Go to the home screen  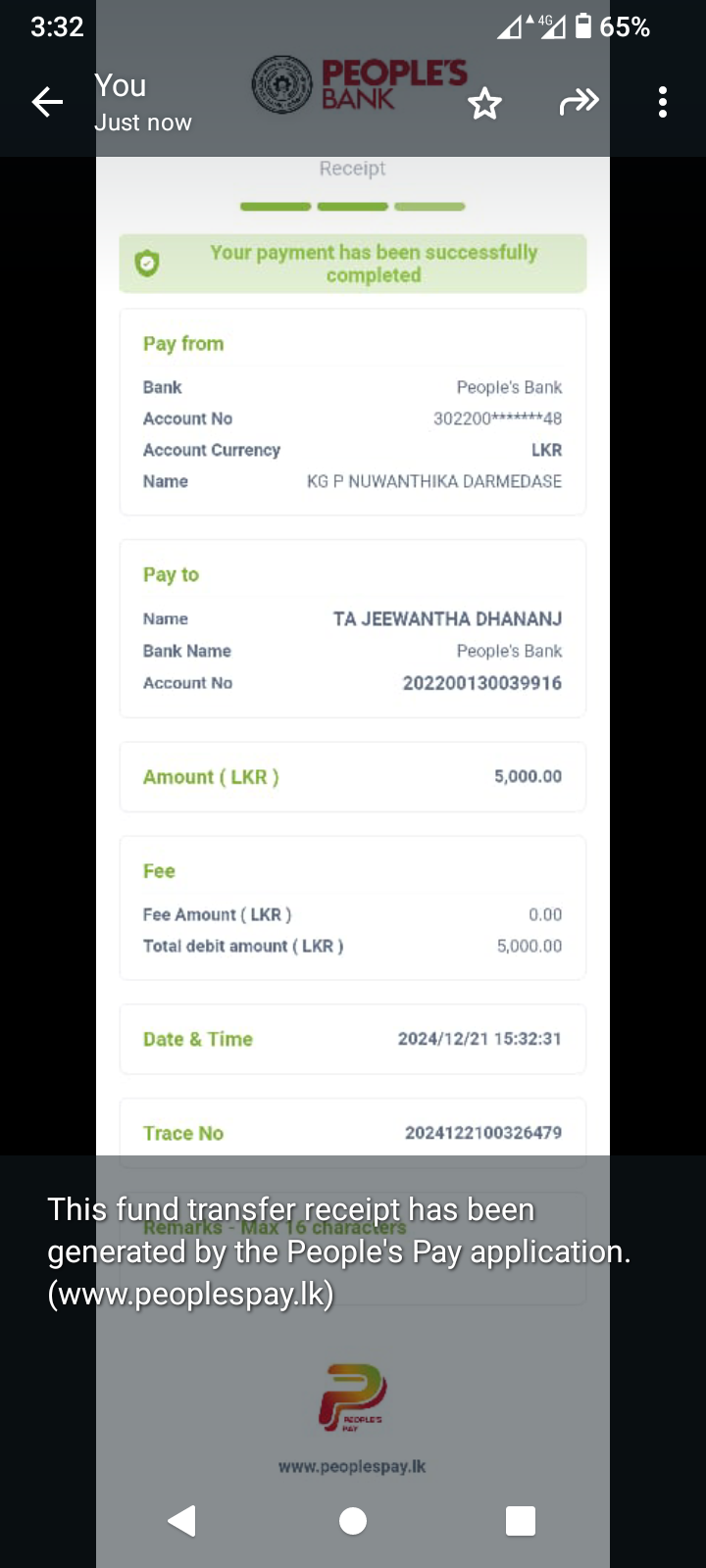point(353,1520)
